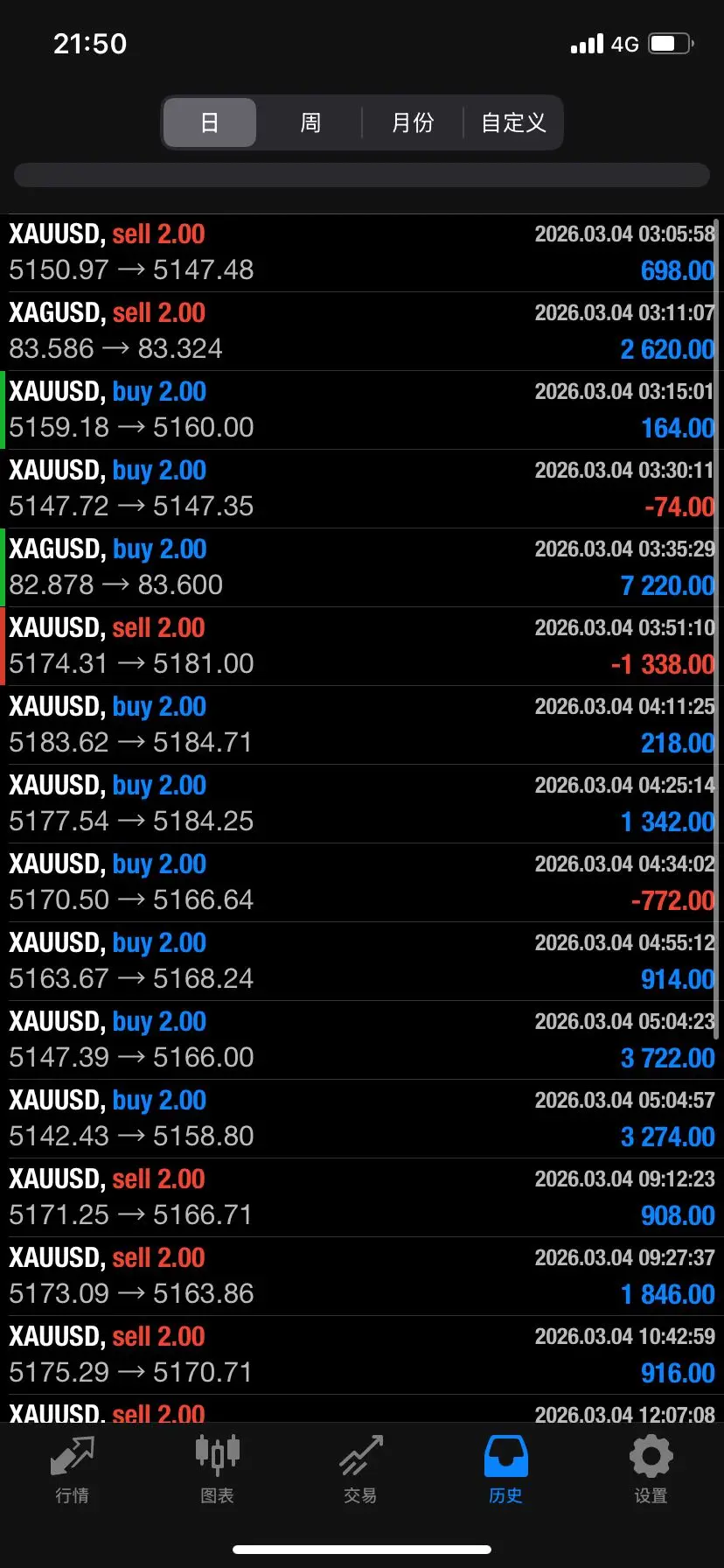This screenshot has height=1568, width=724.
Task: Open the 设置 settings tab
Action: (651, 1470)
